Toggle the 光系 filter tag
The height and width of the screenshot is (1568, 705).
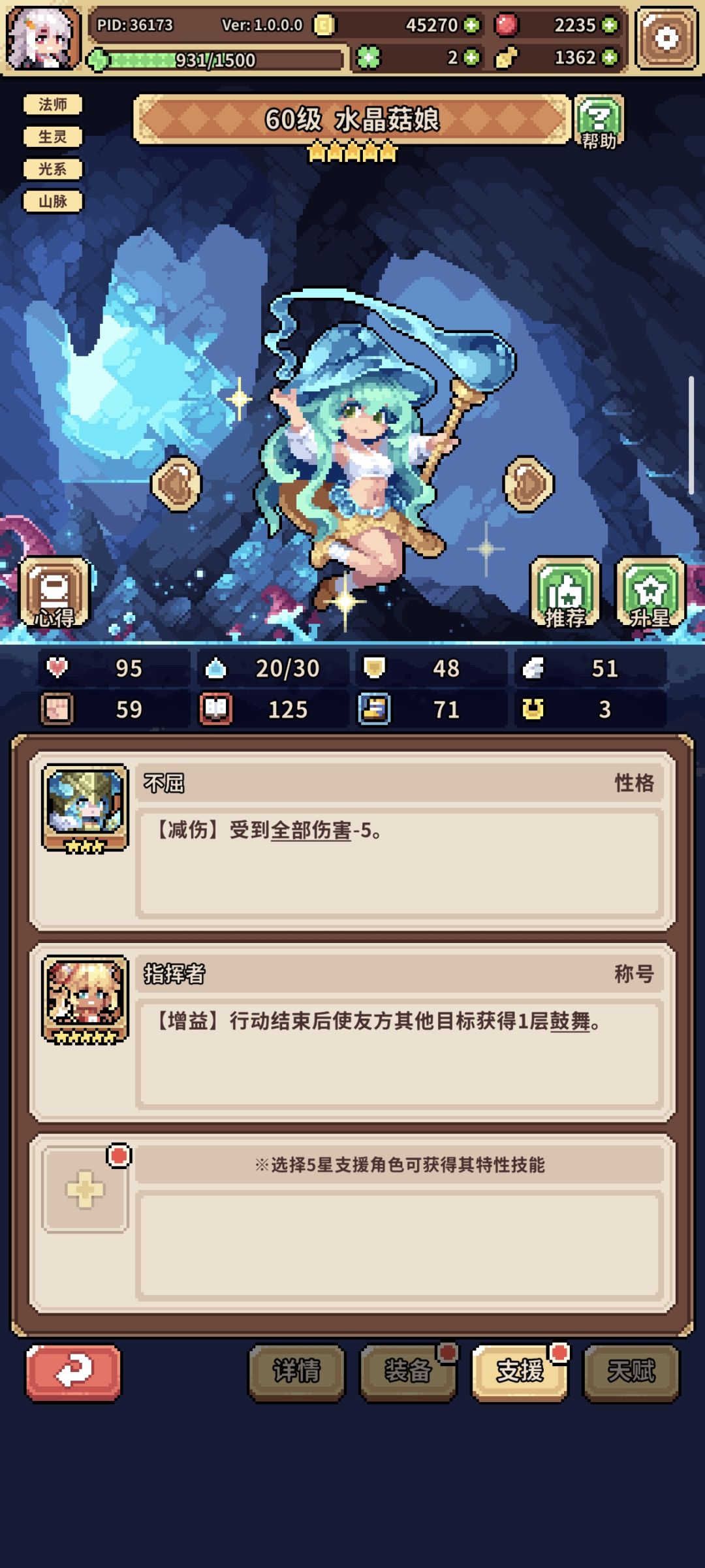(x=53, y=169)
